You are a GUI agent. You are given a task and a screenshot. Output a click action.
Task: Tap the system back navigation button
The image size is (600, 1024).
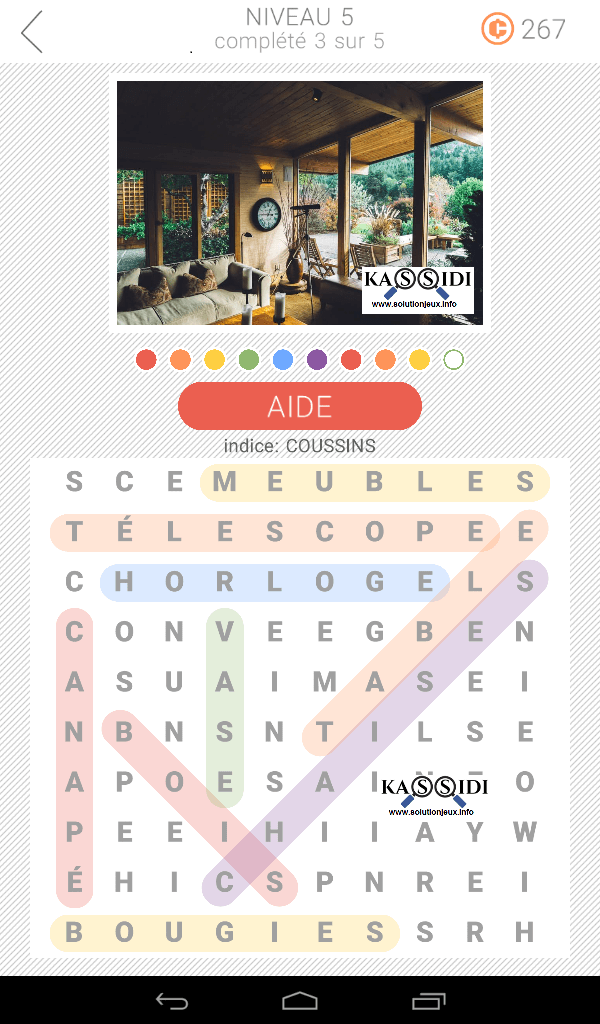(x=171, y=1000)
